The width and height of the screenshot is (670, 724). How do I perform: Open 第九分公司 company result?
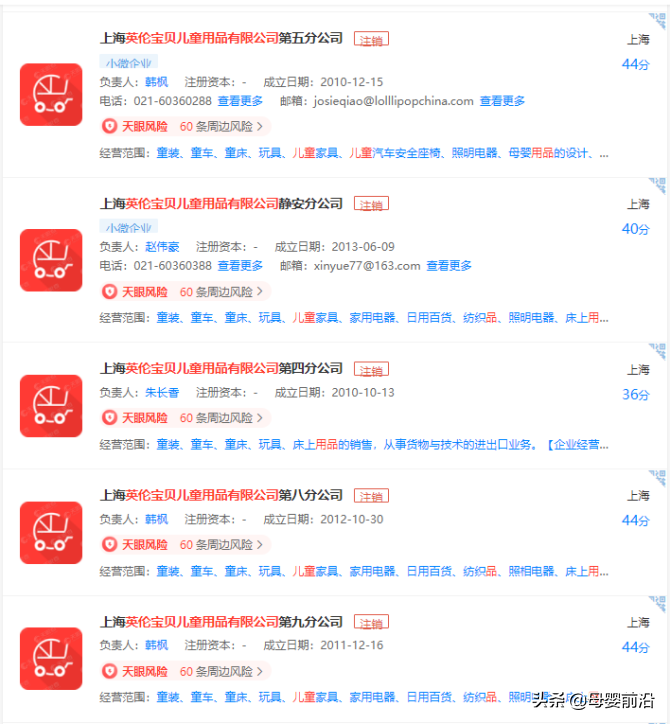(x=221, y=622)
